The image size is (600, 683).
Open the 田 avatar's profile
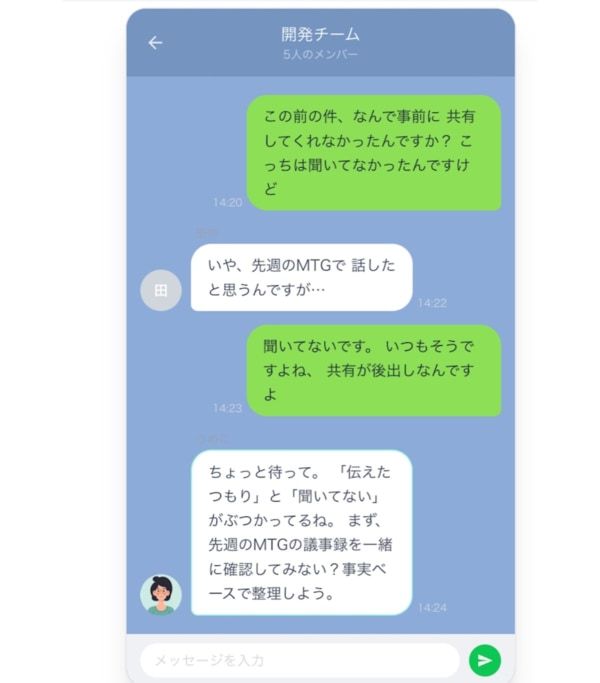[161, 290]
